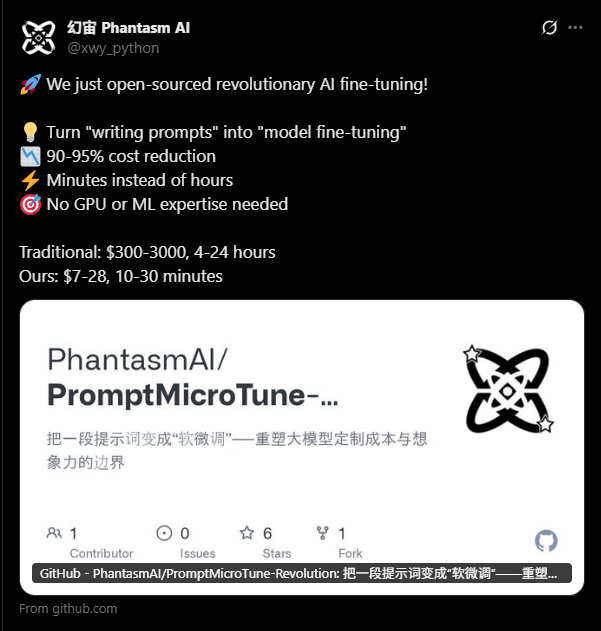The width and height of the screenshot is (601, 631).
Task: Open Phantasm AI profile avatar
Action: point(39,37)
